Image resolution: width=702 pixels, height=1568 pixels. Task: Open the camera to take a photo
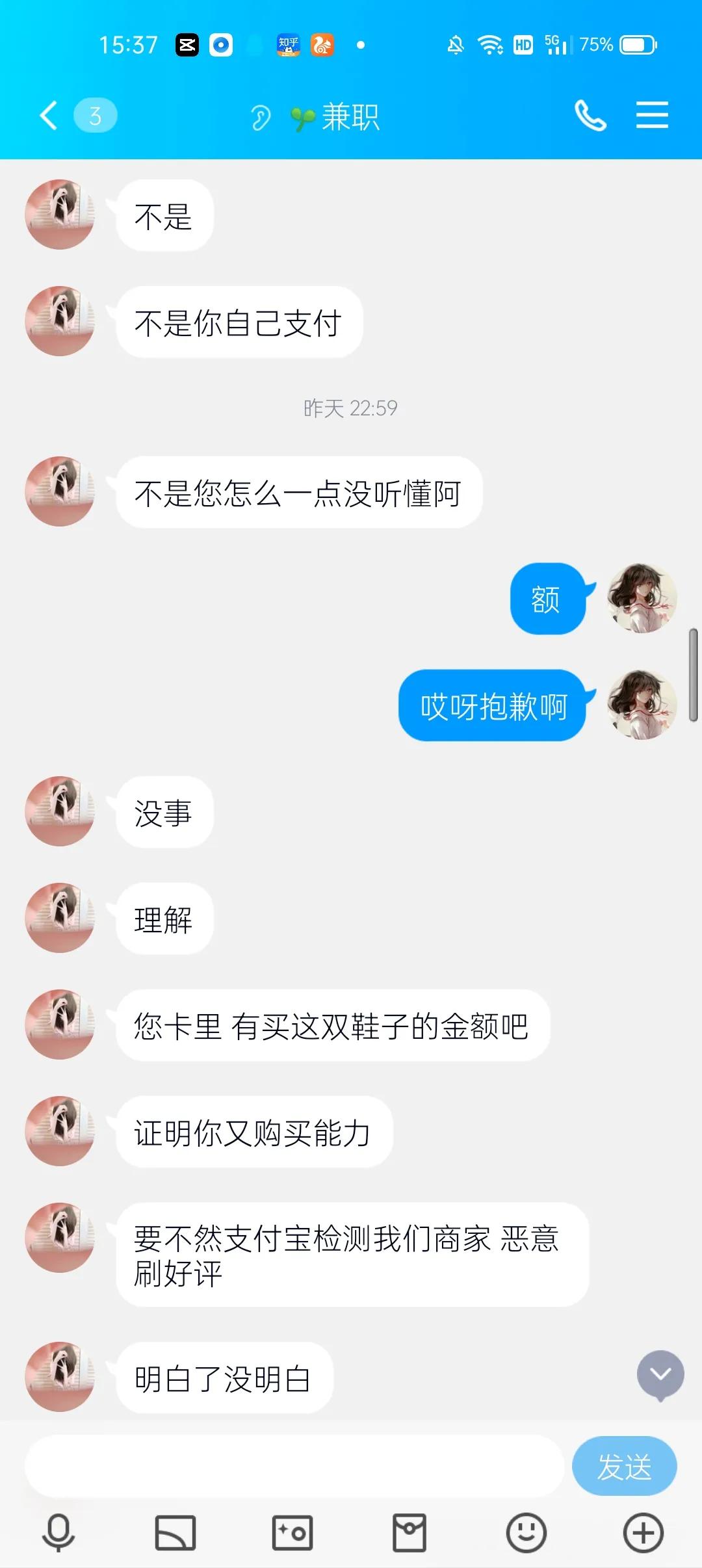click(x=291, y=1532)
